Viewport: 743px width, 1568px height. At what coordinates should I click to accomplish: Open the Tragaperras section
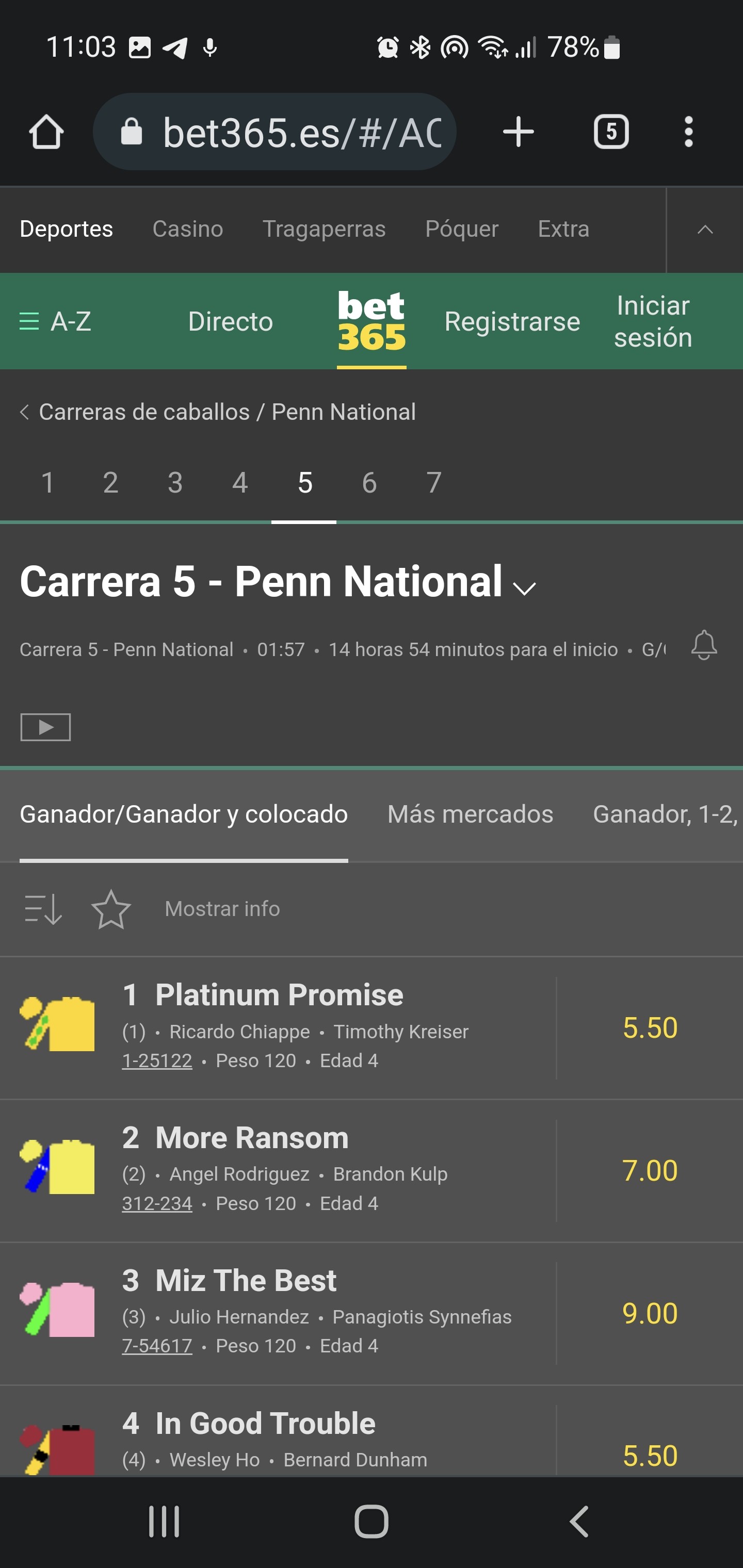[324, 229]
